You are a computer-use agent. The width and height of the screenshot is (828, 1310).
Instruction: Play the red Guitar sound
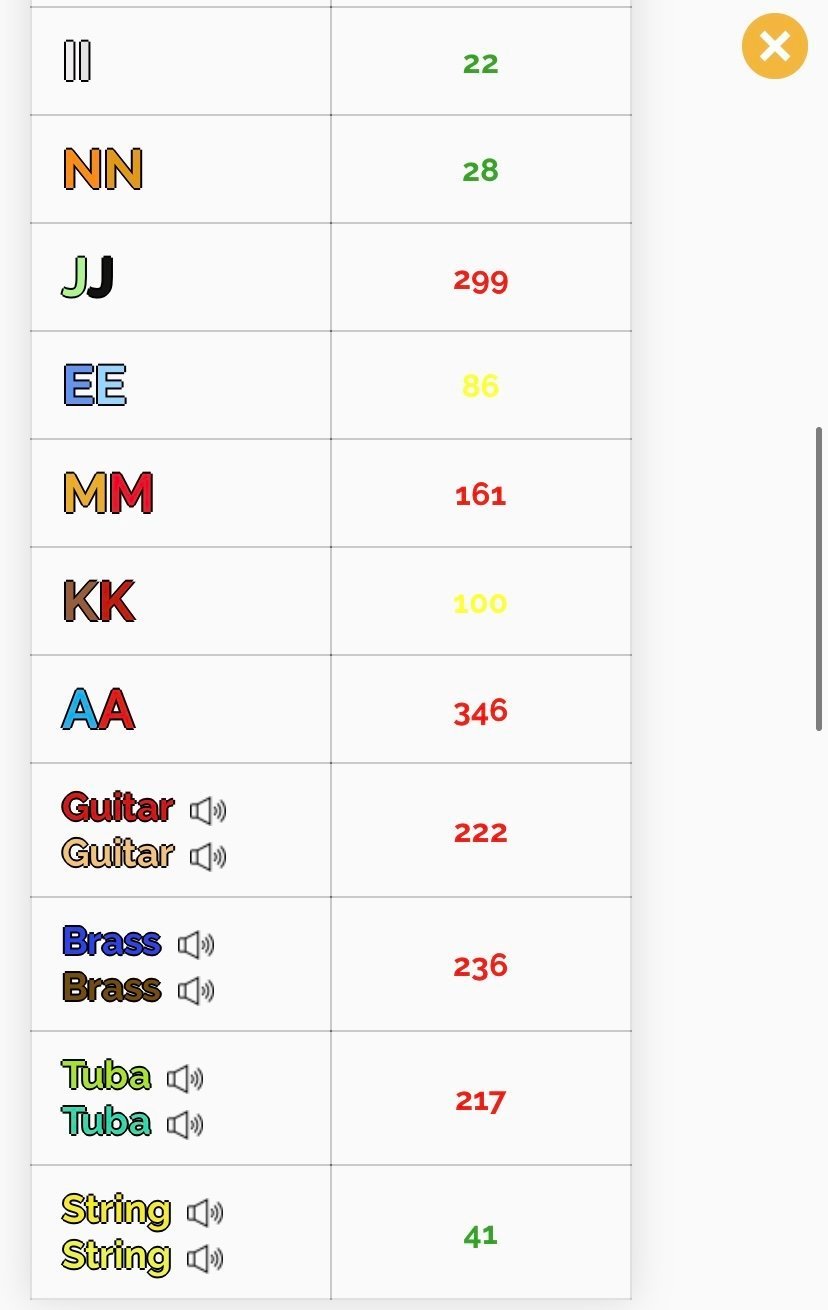(208, 810)
